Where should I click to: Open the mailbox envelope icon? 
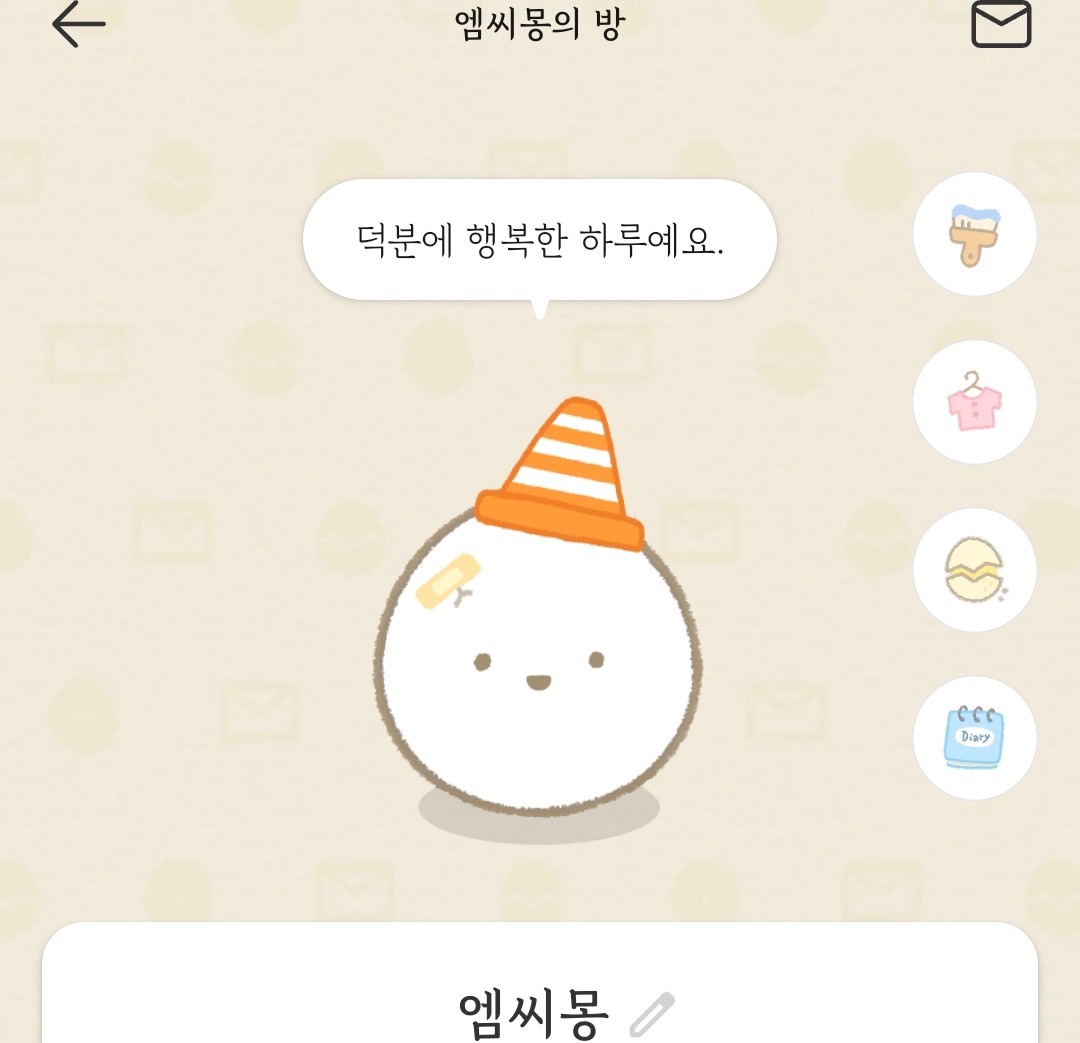click(x=1001, y=24)
